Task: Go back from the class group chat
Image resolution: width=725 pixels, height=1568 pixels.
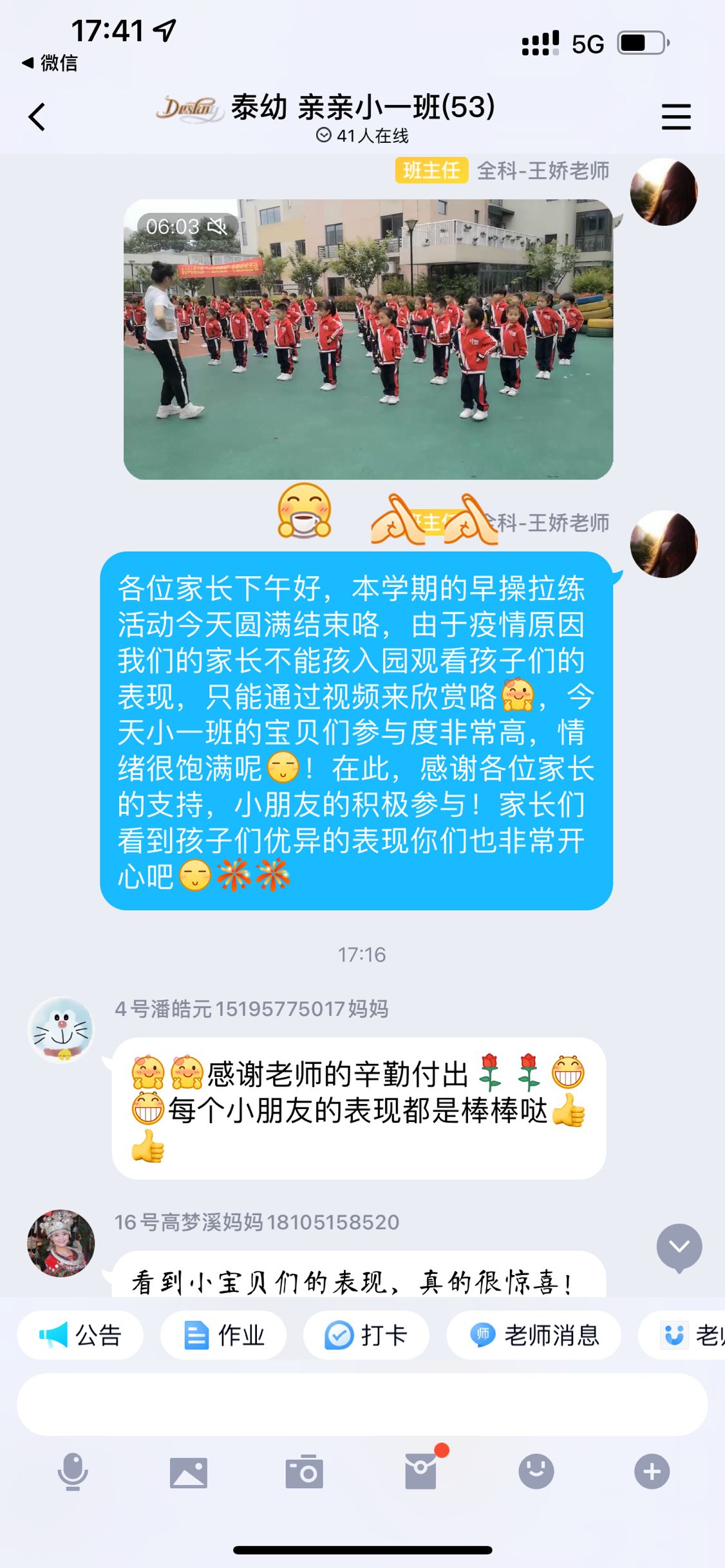Action: [x=37, y=117]
